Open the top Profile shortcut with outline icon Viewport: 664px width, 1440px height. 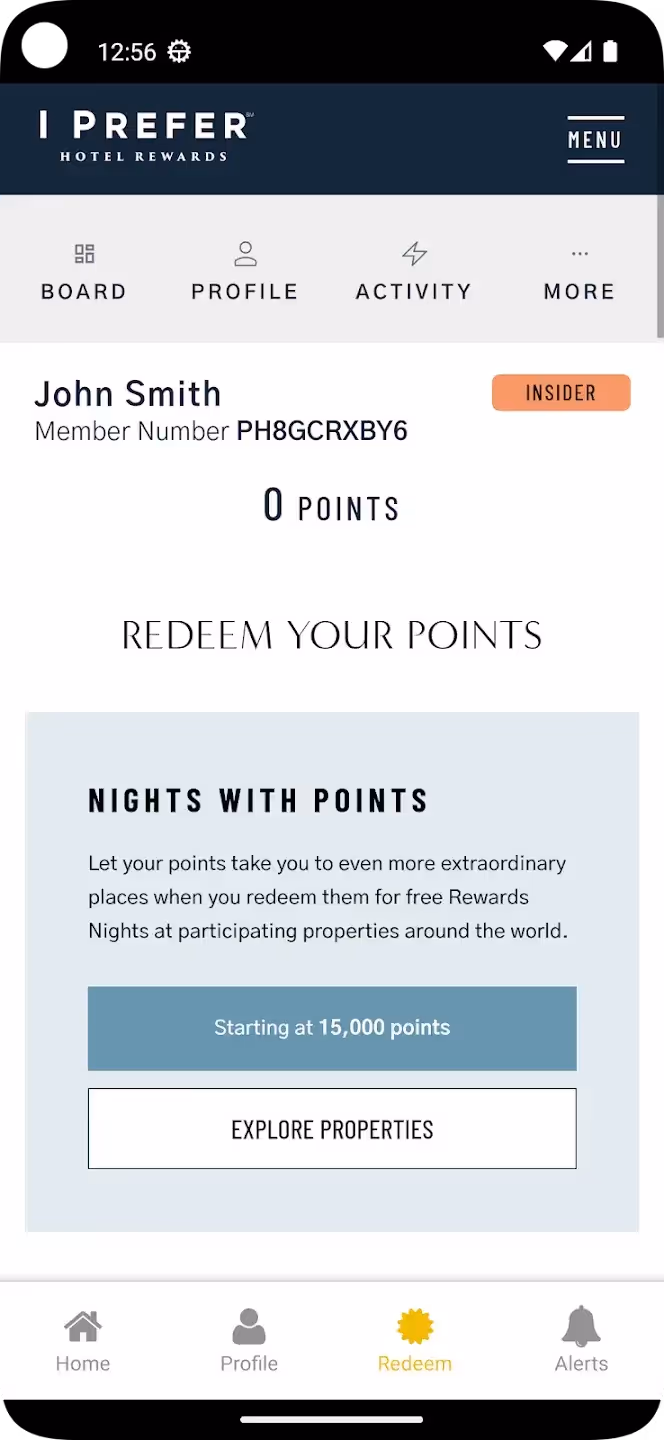tap(245, 272)
